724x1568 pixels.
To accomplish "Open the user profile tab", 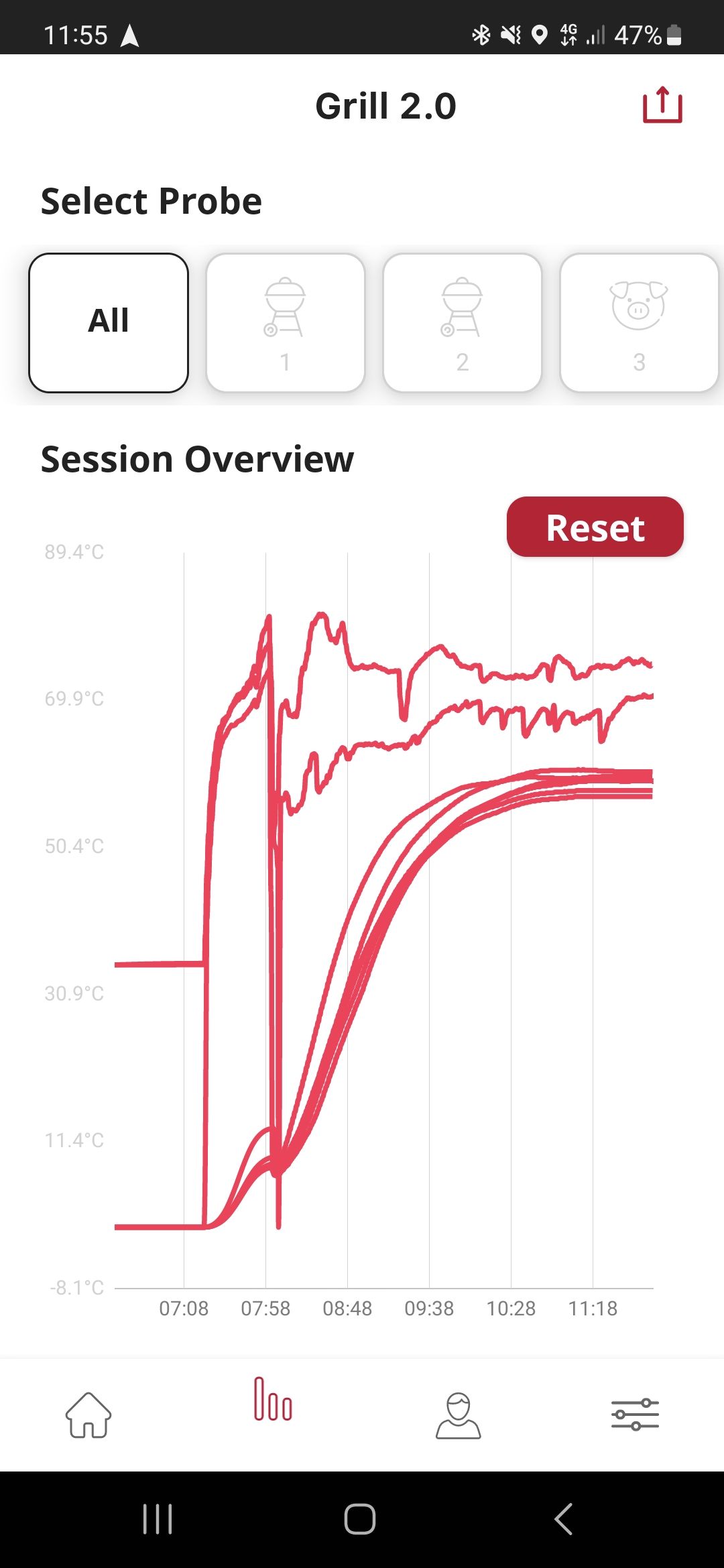I will 459,1415.
